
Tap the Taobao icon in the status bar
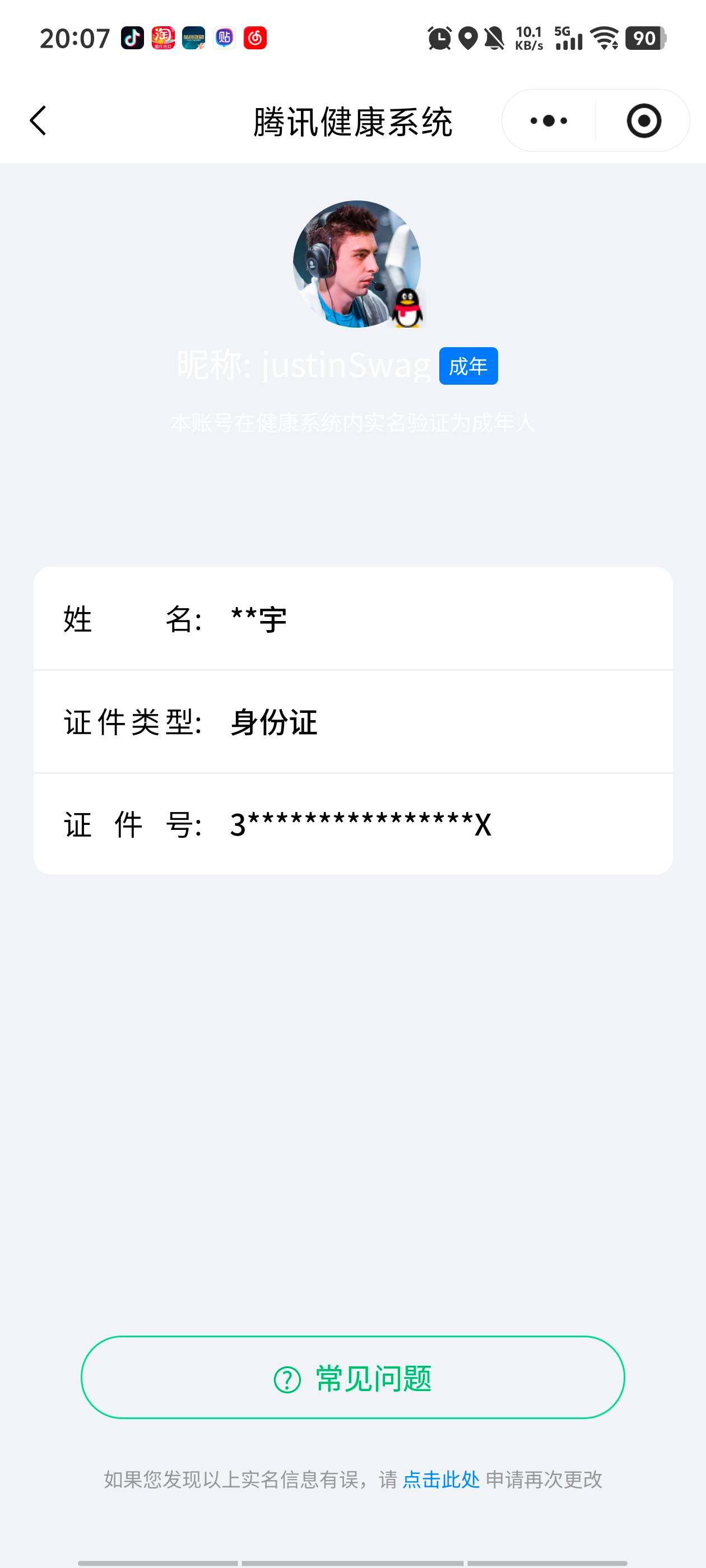pyautogui.click(x=162, y=38)
